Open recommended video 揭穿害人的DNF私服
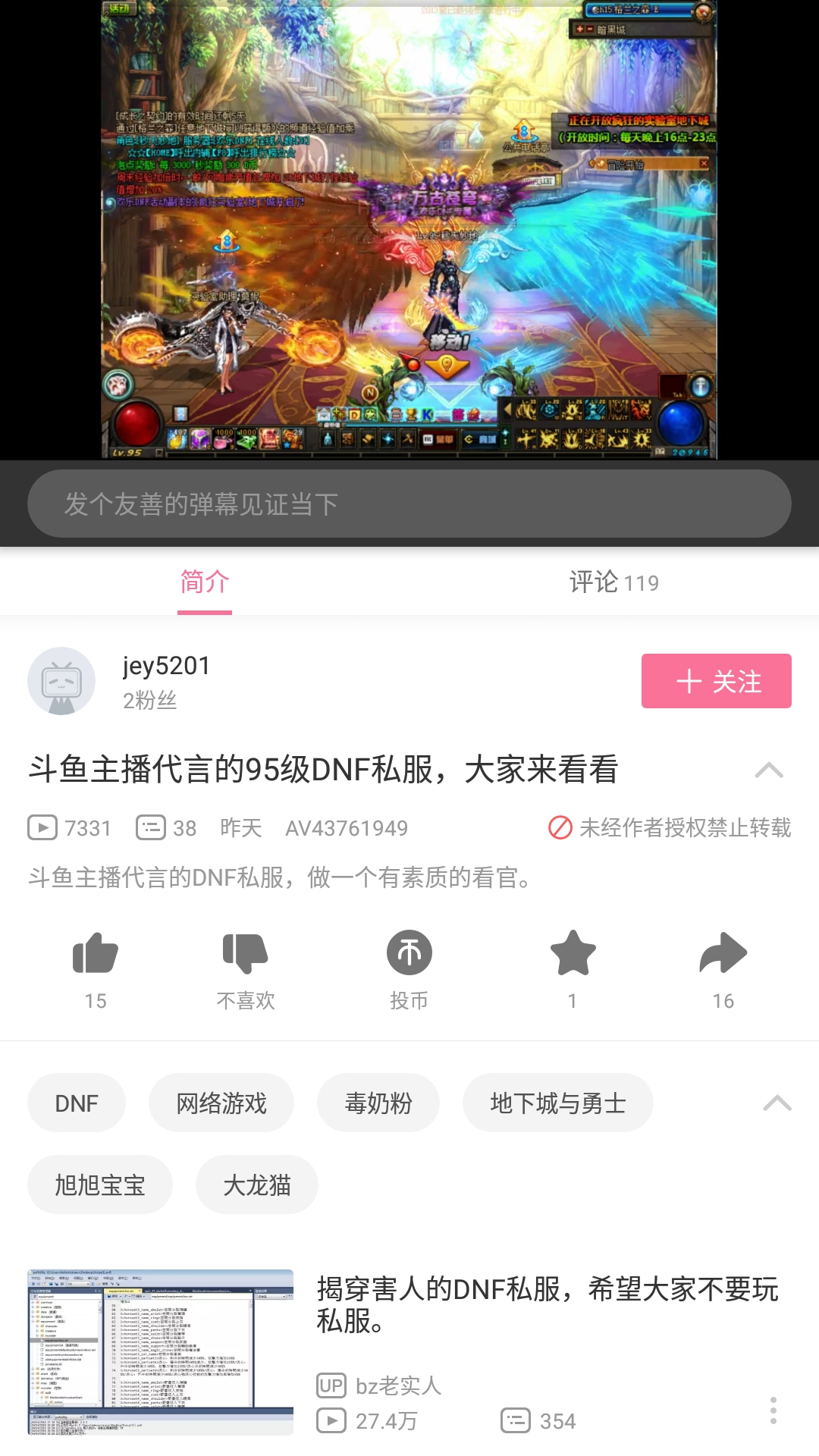The height and width of the screenshot is (1456, 819). (x=548, y=1304)
